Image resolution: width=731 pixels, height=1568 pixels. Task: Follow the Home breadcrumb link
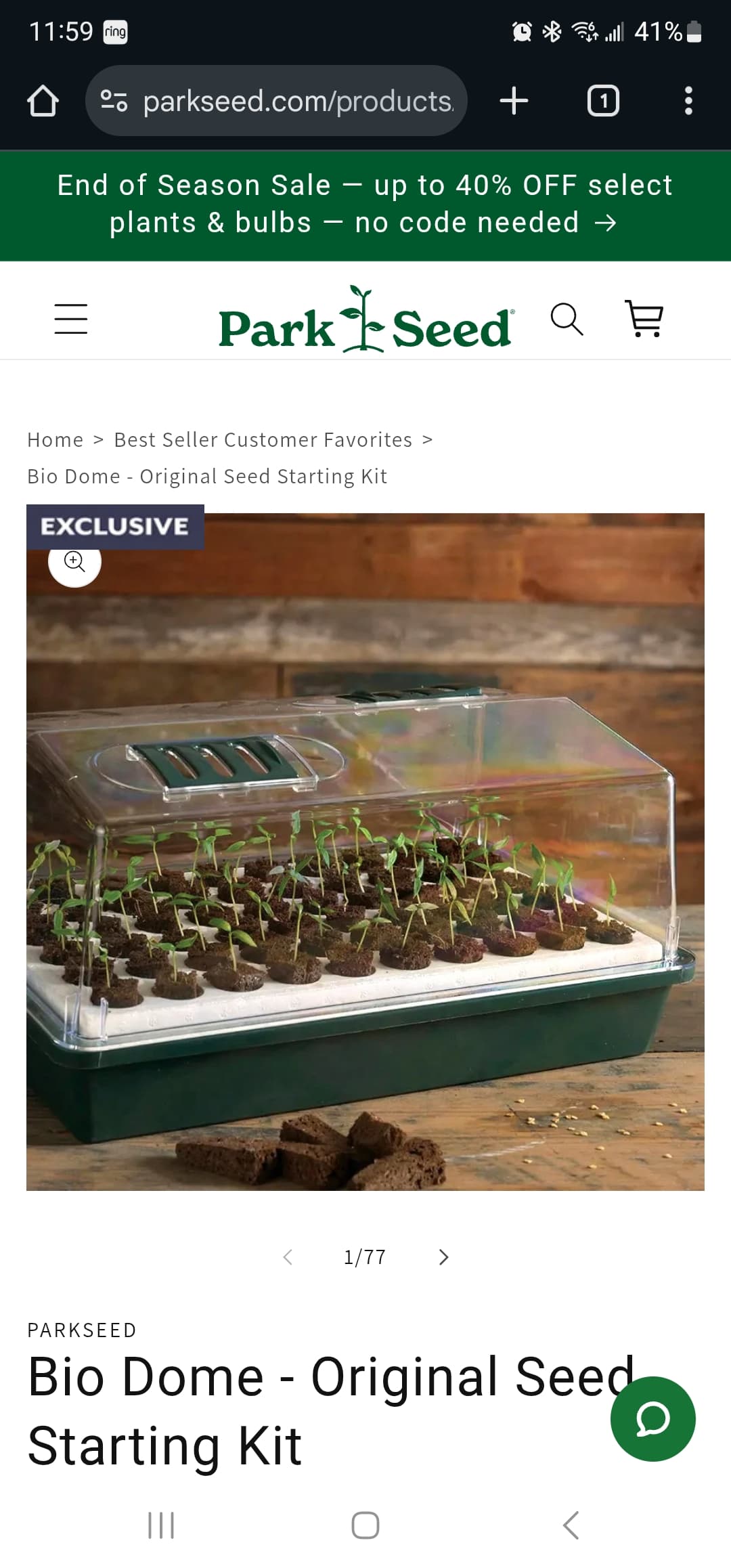(55, 440)
